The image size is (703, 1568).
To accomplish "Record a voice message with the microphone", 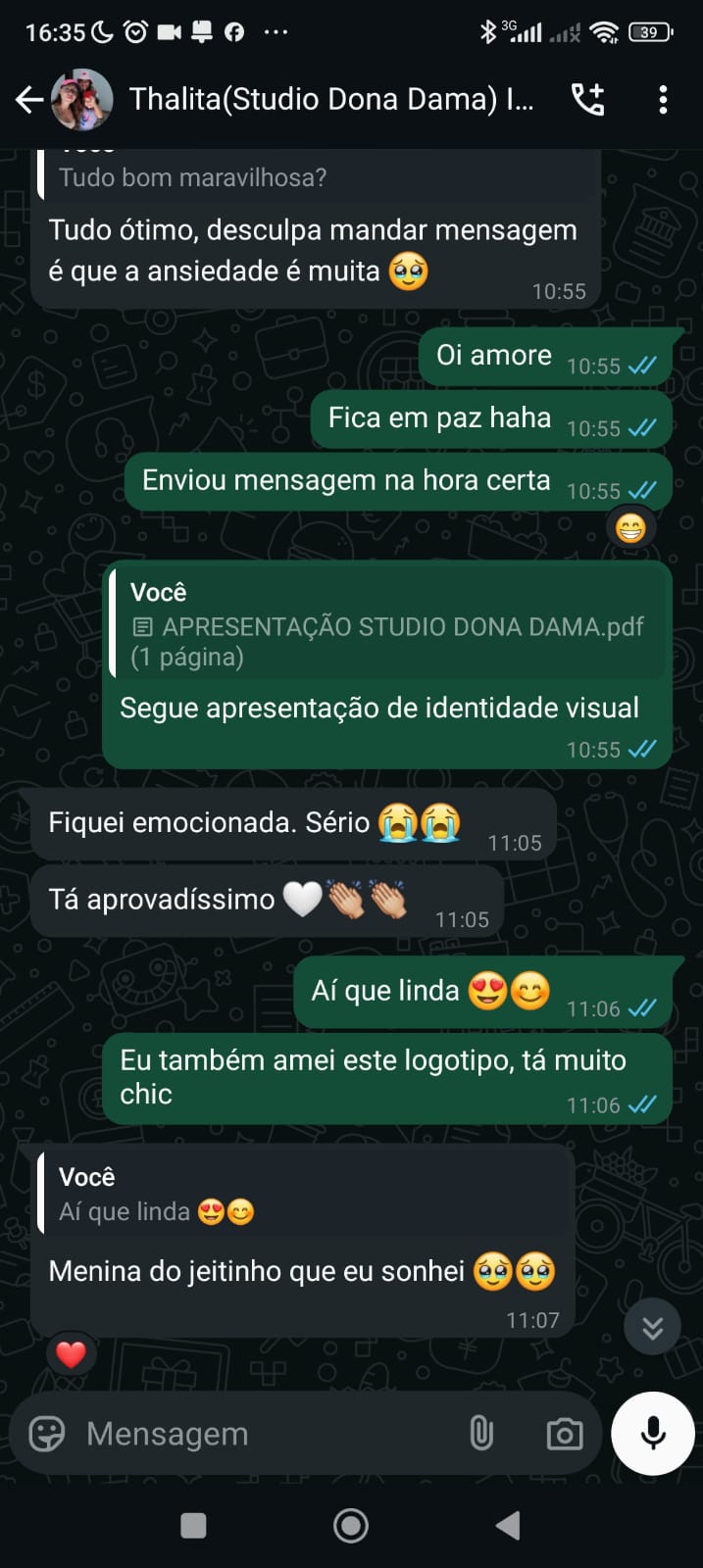I will (653, 1434).
